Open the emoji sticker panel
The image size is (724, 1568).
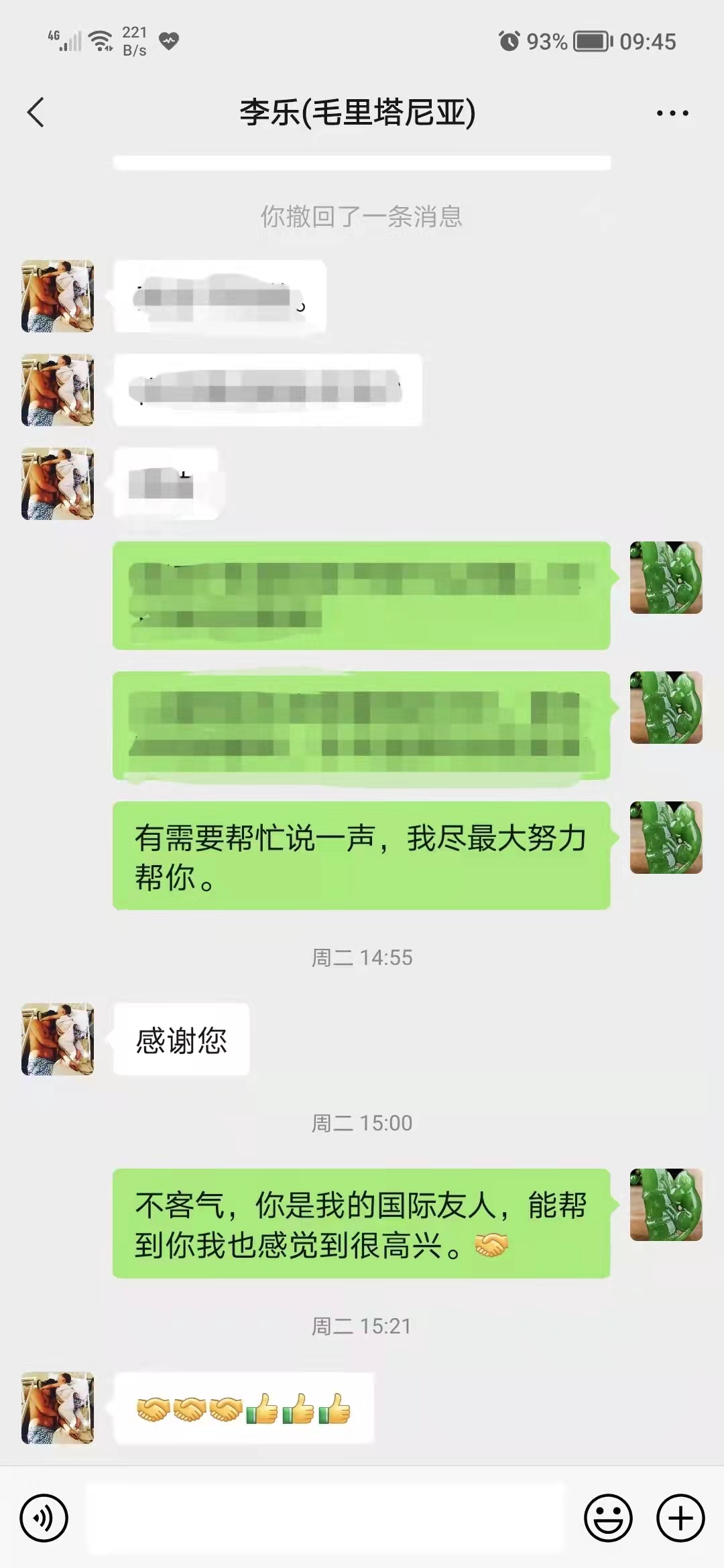[x=608, y=1518]
